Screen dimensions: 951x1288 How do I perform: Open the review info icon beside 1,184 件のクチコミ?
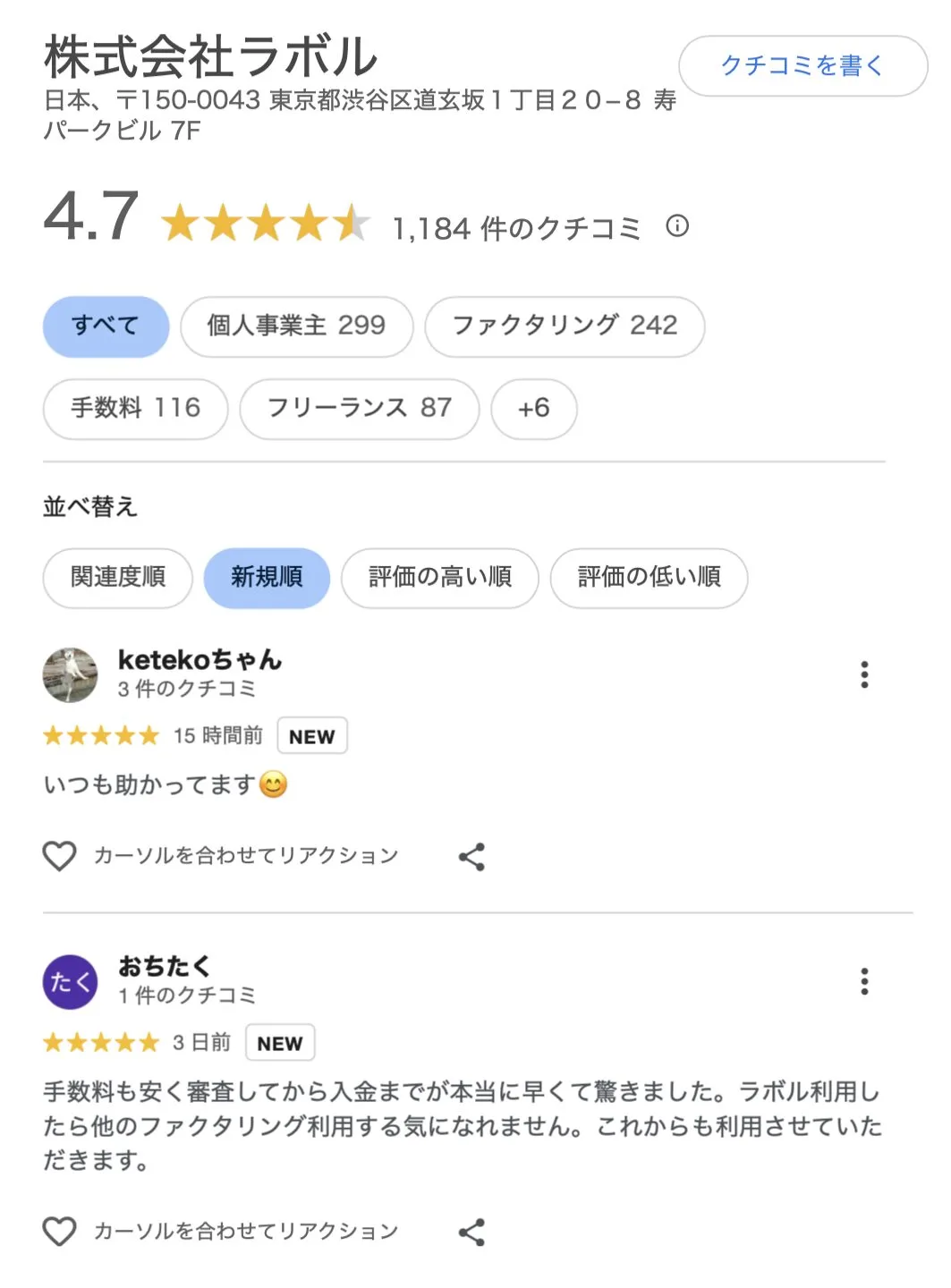[677, 226]
